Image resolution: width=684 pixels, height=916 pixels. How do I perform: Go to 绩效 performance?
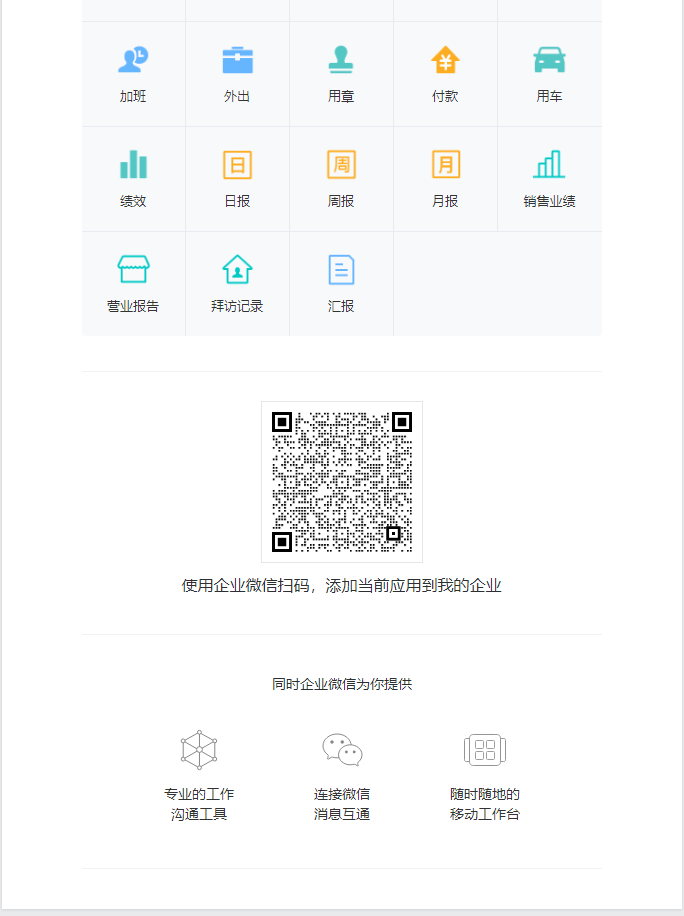[x=133, y=178]
